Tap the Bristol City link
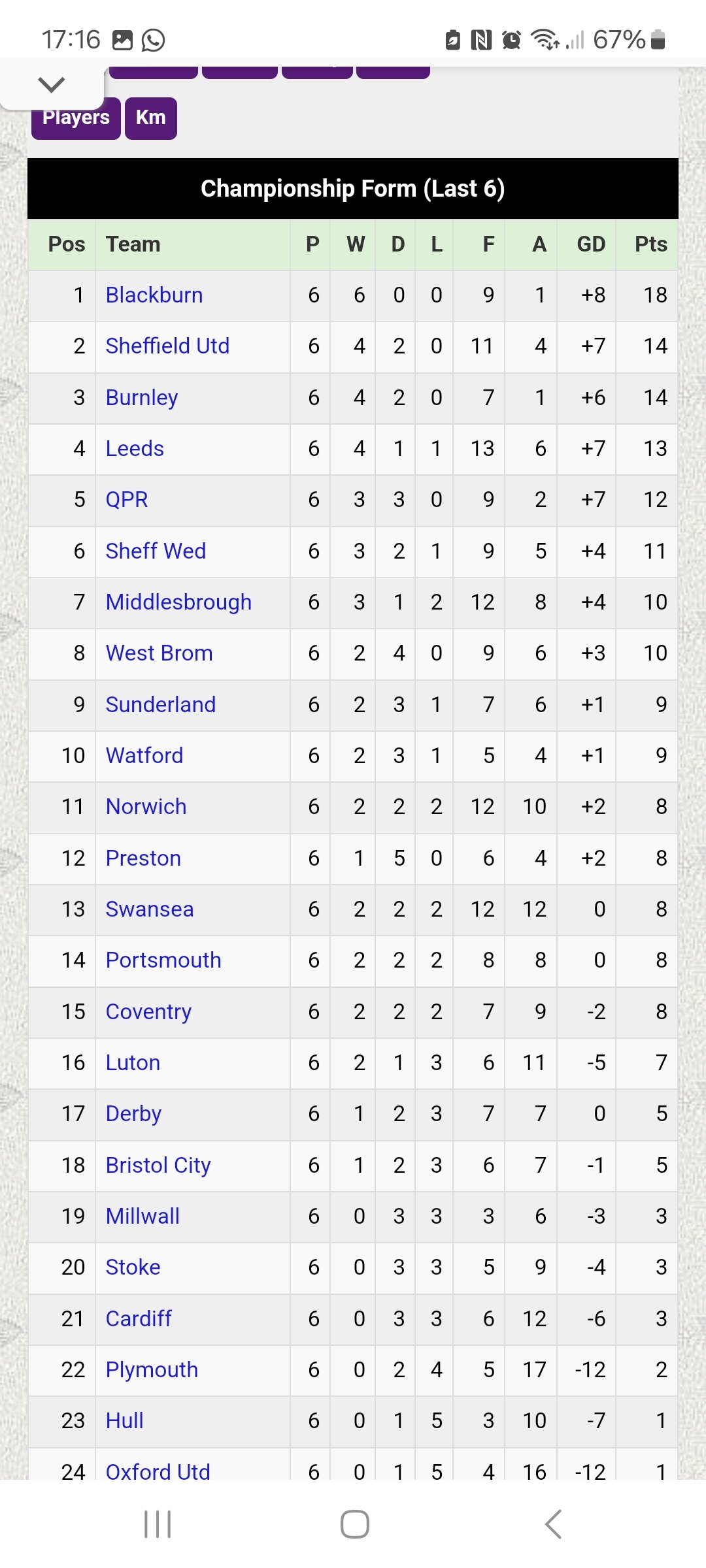Screen dimensions: 706x1568 (x=158, y=1166)
